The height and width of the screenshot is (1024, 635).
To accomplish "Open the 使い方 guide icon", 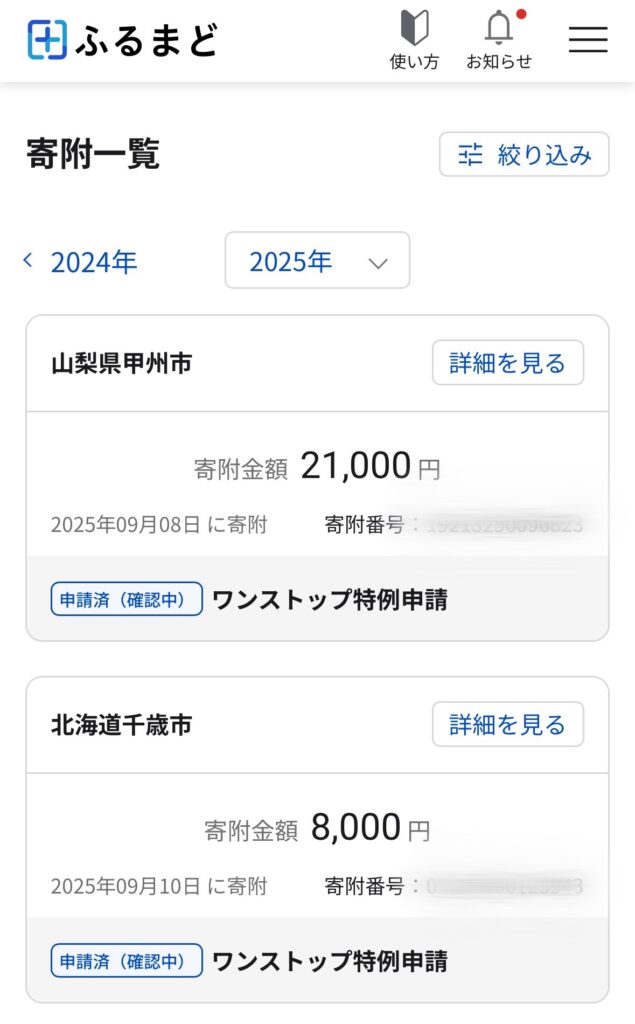I will [x=414, y=40].
